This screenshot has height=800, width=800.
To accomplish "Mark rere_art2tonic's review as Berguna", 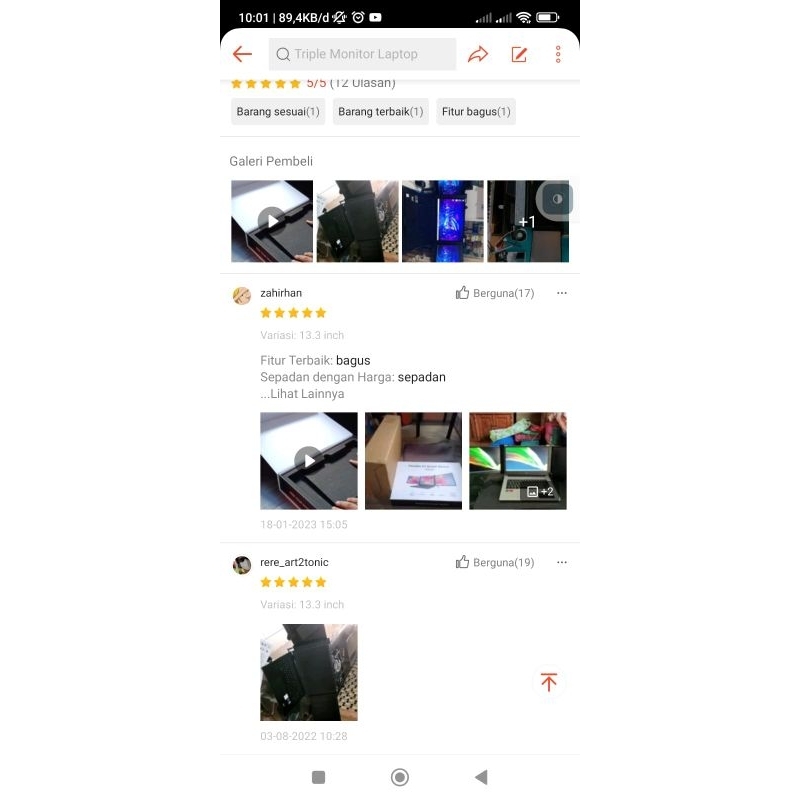I will pos(495,563).
